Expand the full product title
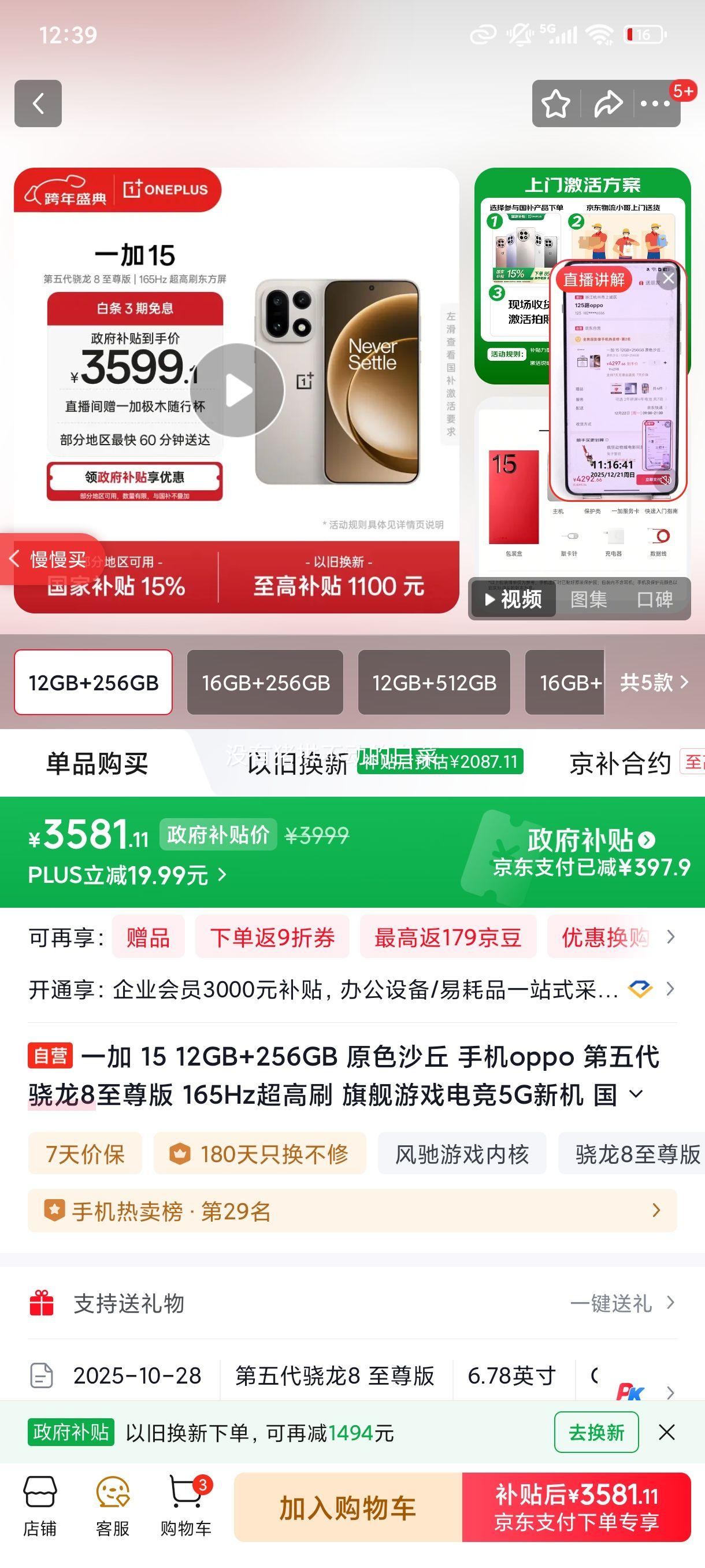 pyautogui.click(x=636, y=1094)
